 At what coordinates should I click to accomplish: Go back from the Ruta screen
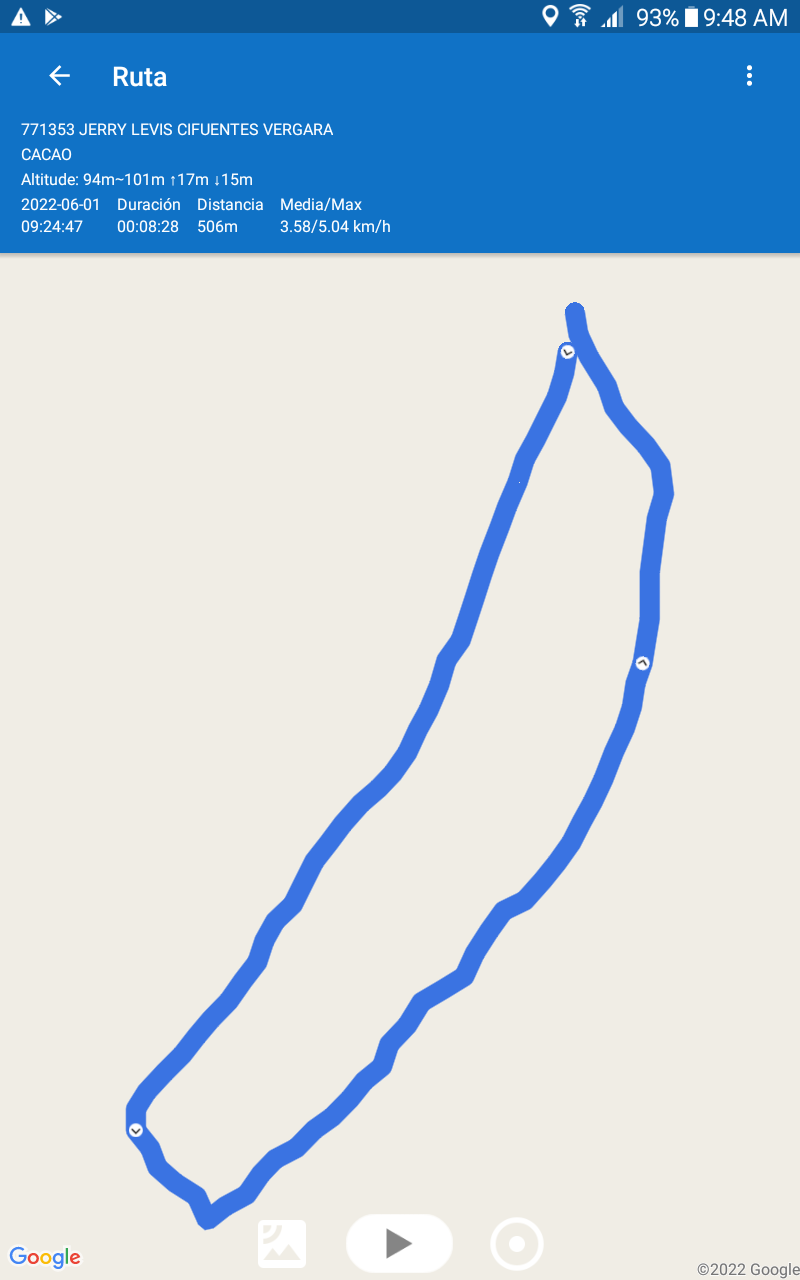coord(60,76)
